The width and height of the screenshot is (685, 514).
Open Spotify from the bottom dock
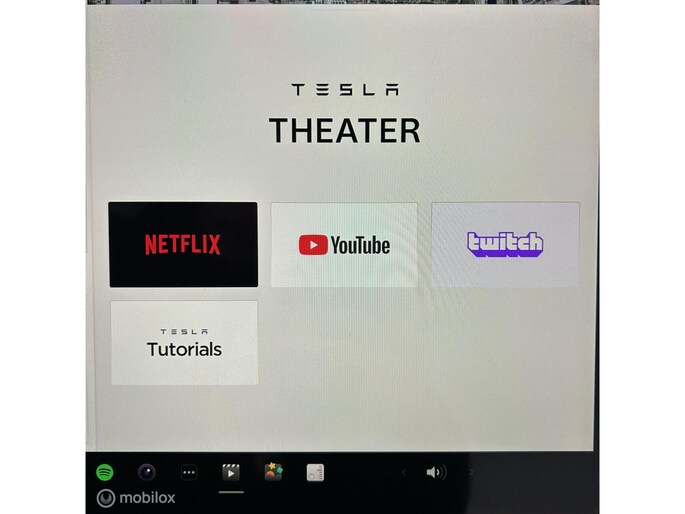pos(105,472)
